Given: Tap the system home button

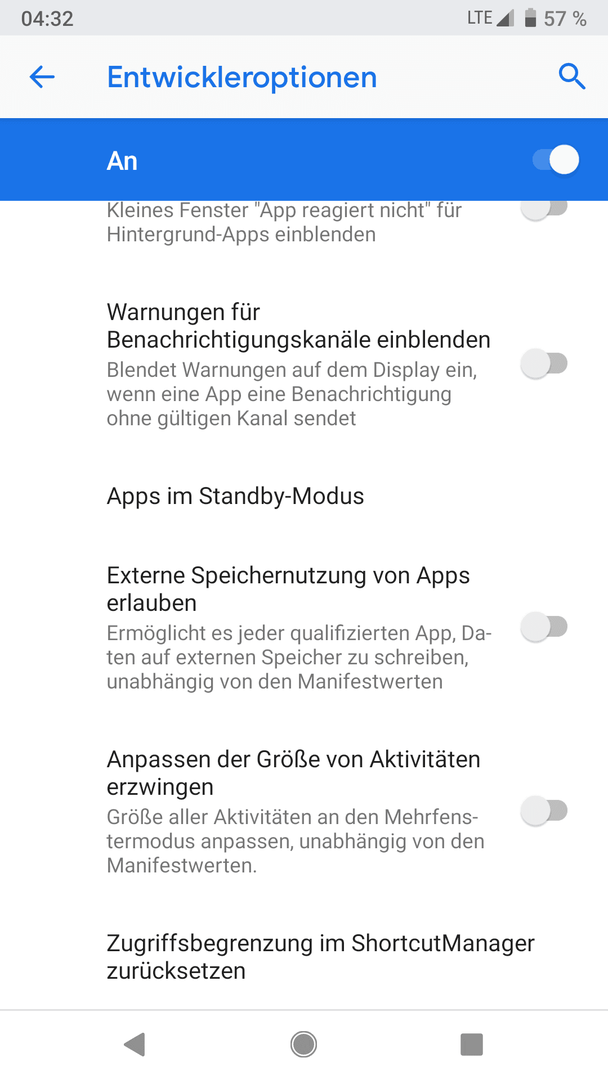Looking at the screenshot, I should tap(304, 1045).
